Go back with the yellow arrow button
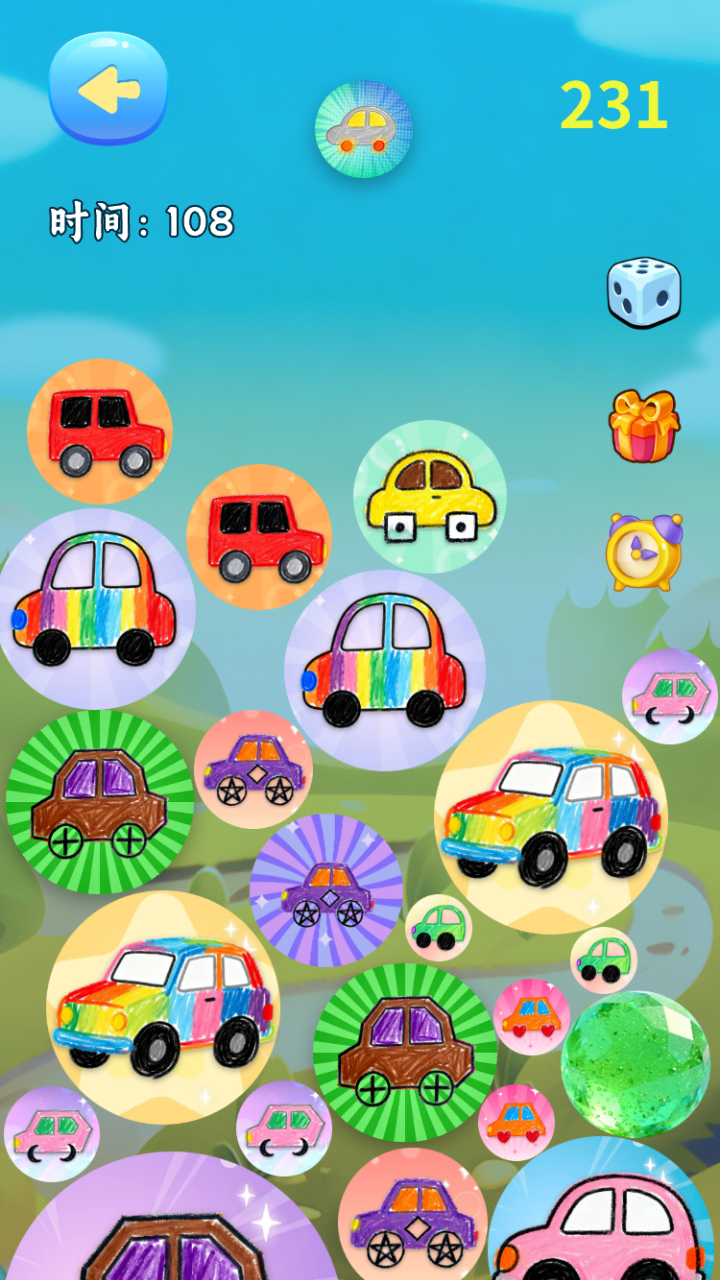Image resolution: width=720 pixels, height=1280 pixels. [x=108, y=89]
